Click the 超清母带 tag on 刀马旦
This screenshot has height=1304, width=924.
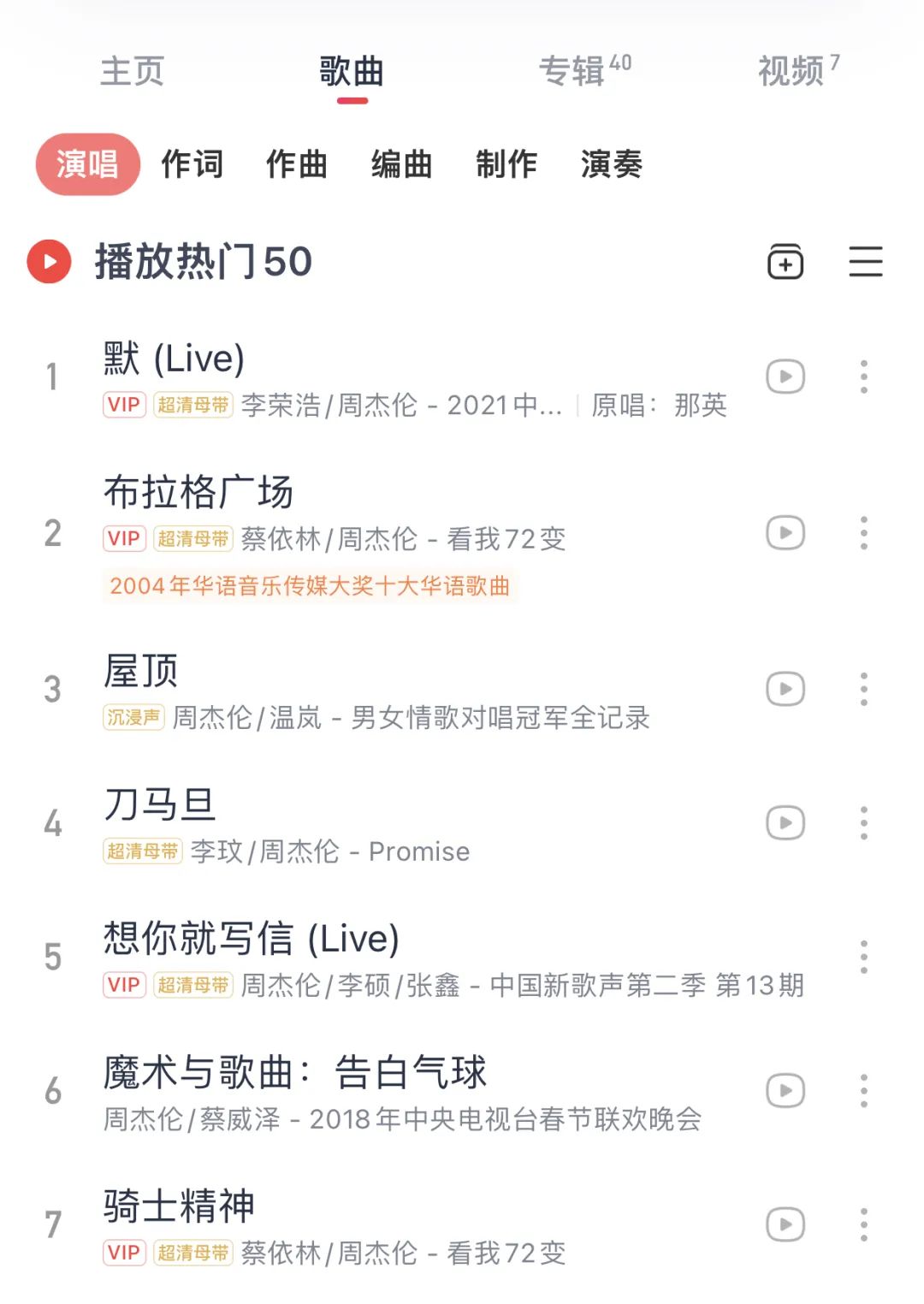142,851
